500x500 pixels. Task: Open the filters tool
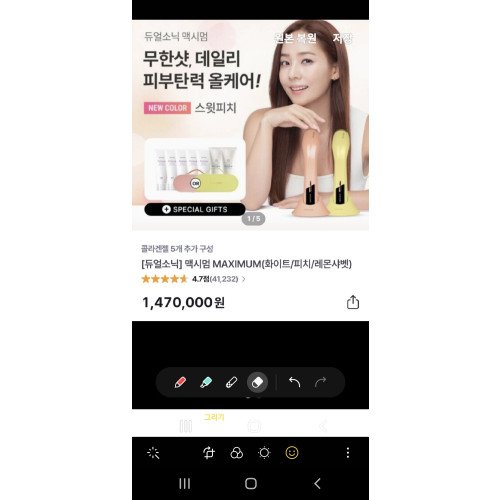coord(237,453)
